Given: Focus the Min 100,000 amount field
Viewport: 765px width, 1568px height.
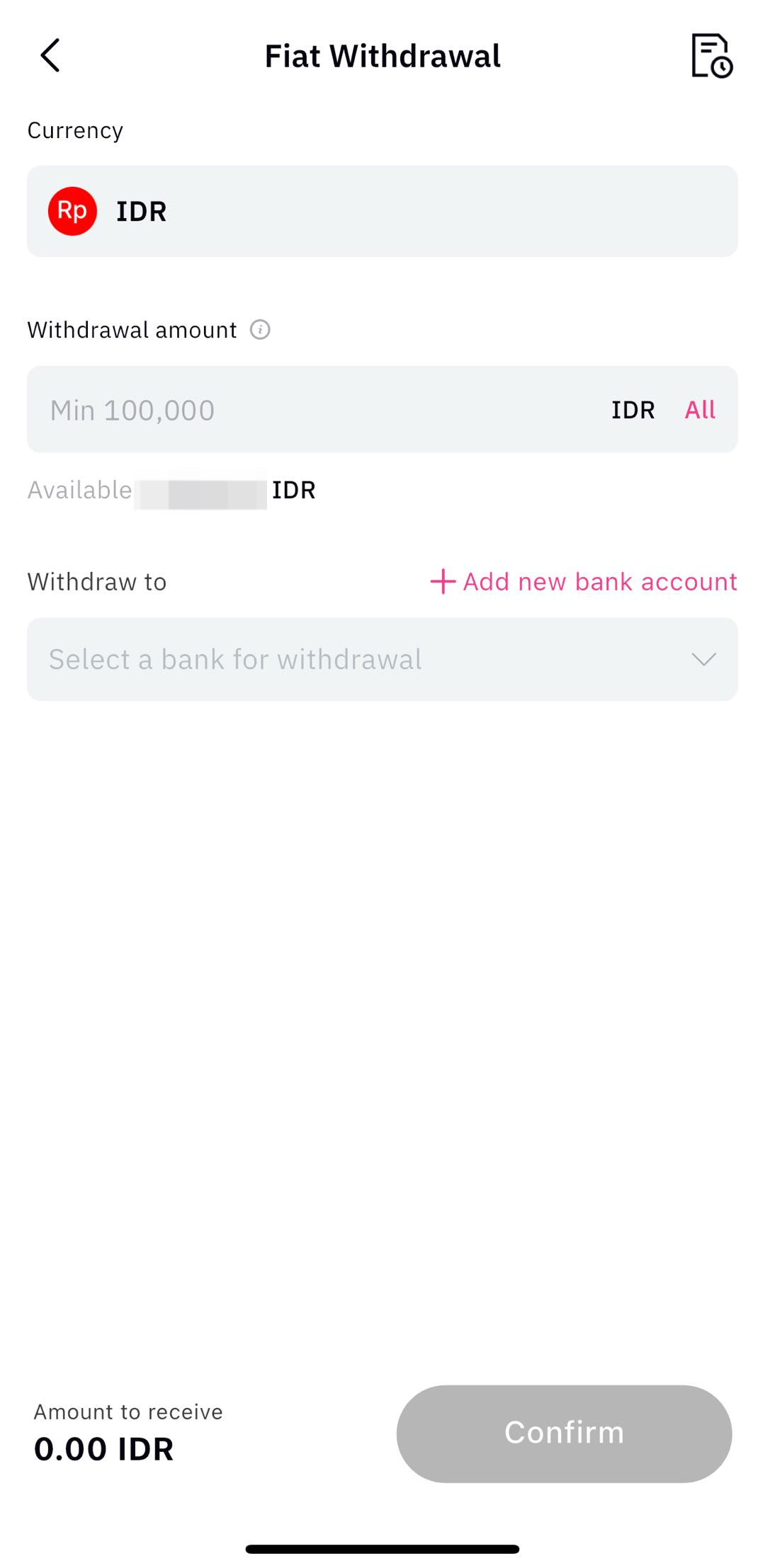Looking at the screenshot, I should (312, 410).
